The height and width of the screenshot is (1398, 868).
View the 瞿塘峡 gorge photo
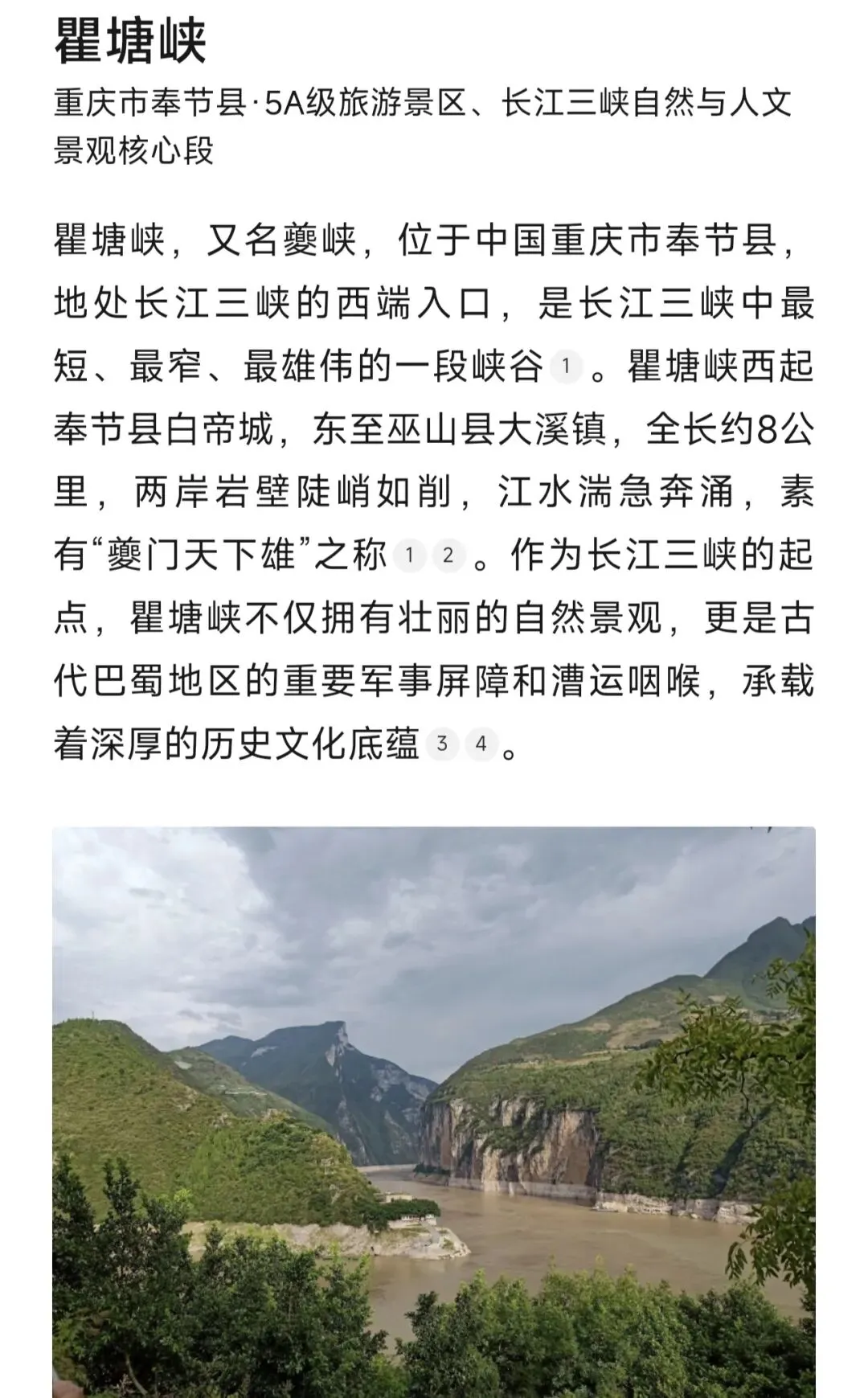pyautogui.click(x=434, y=1112)
